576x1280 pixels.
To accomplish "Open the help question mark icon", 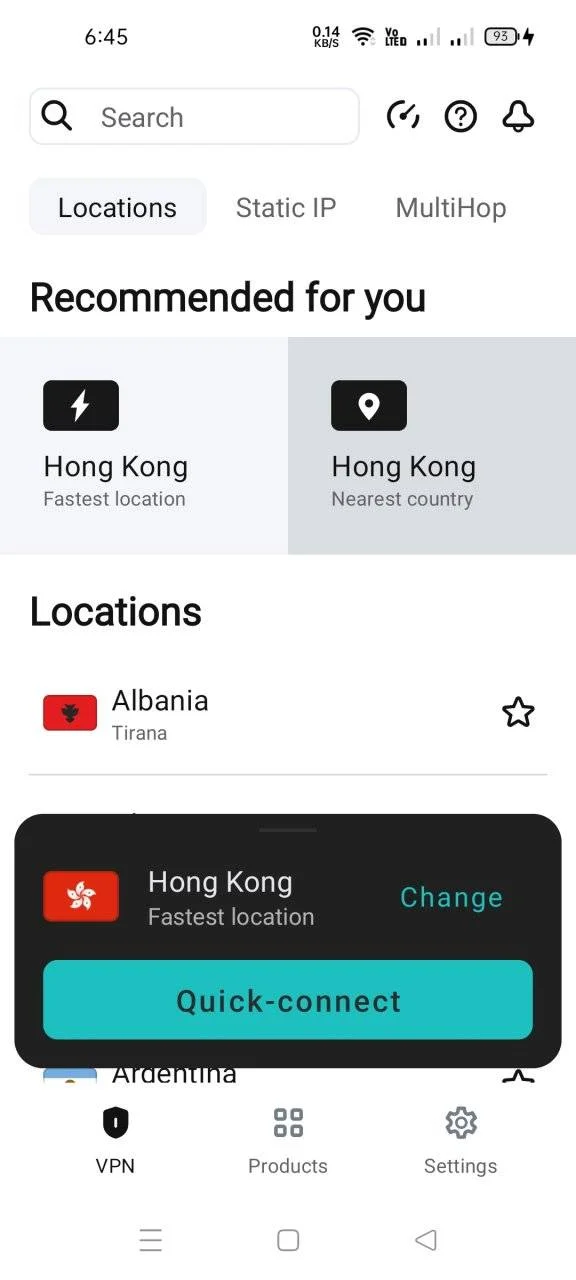I will tap(460, 117).
